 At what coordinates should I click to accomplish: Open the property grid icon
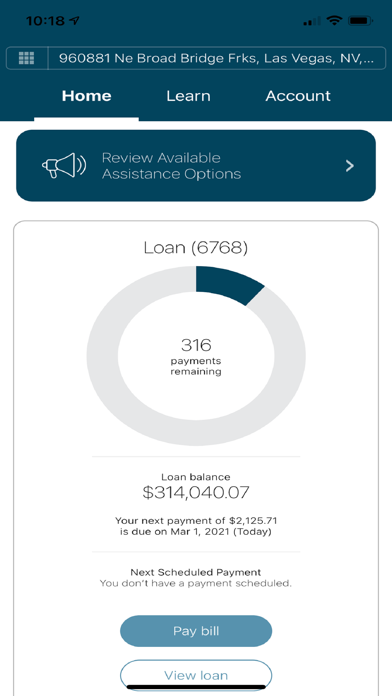click(x=27, y=58)
